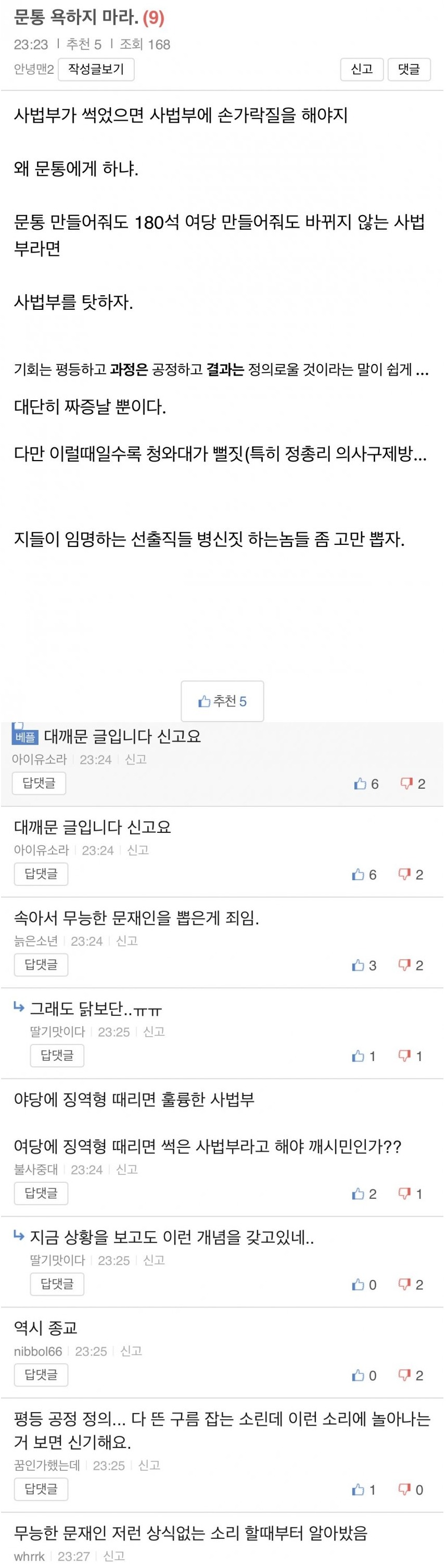446x1568 pixels.
Task: Report the post with the top 신고 button
Action: [x=361, y=69]
